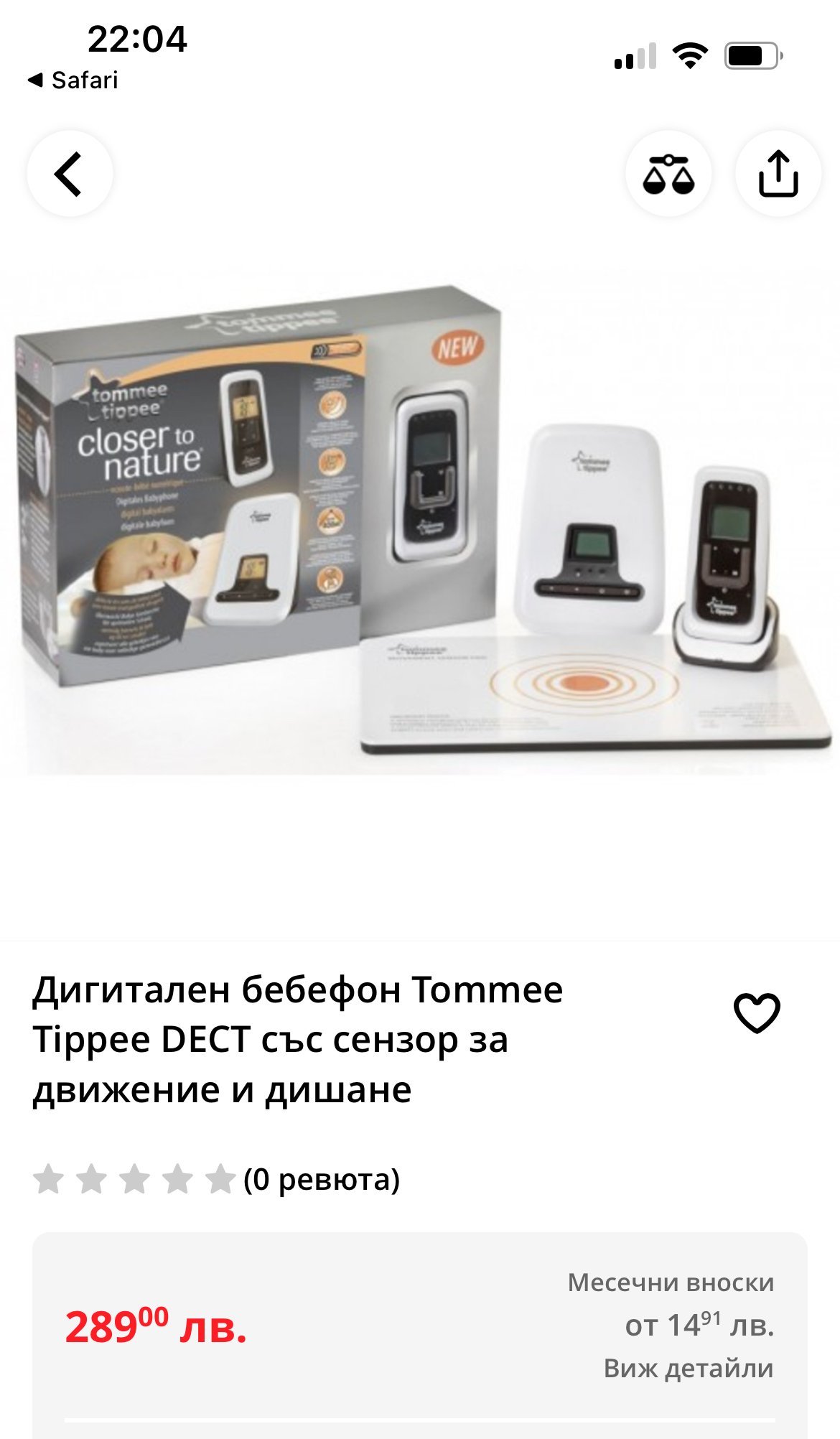Return to Safari from the status bar

(x=73, y=80)
